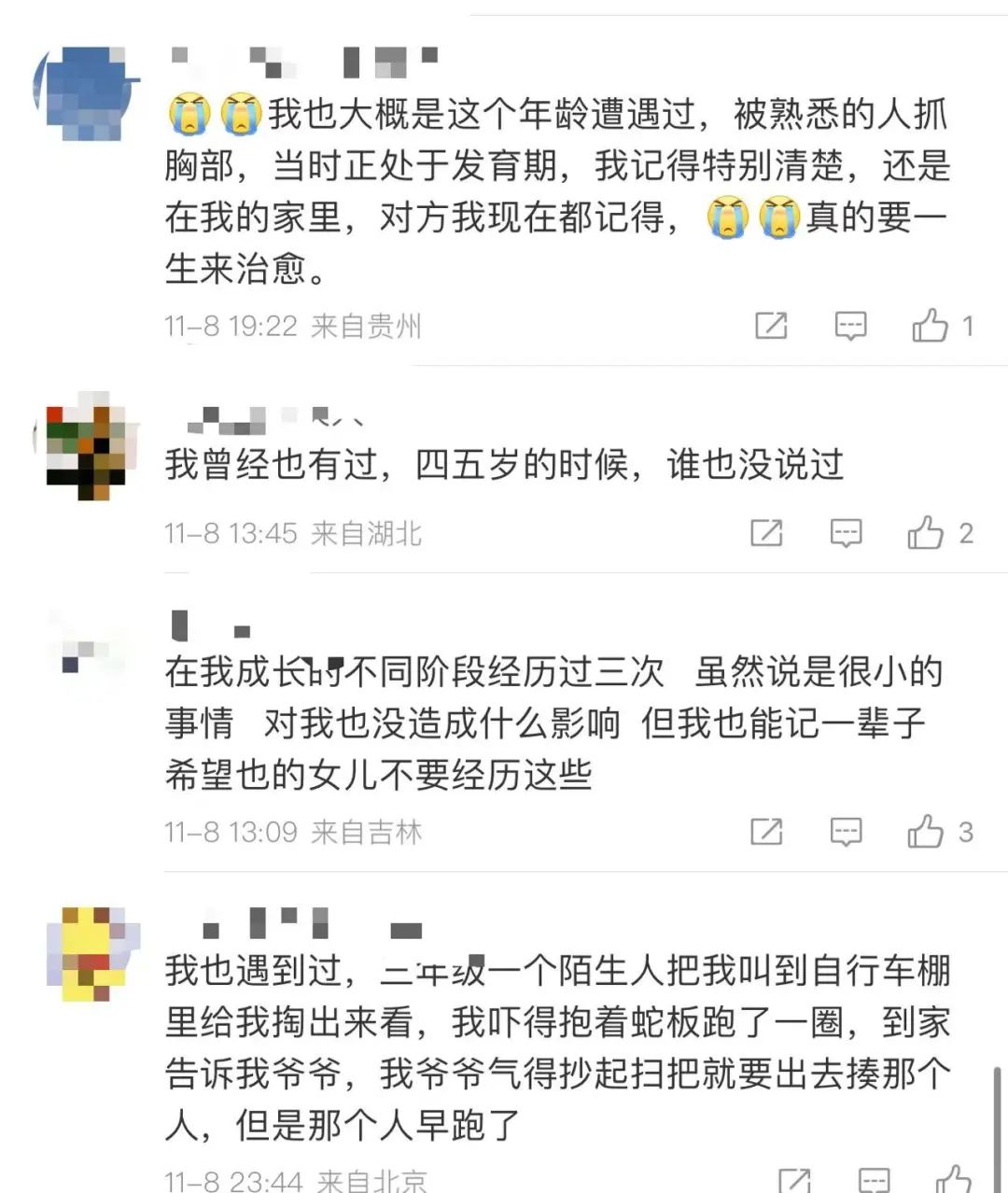Reply to the 四五岁的时候 comment
1008x1193 pixels.
846,533
